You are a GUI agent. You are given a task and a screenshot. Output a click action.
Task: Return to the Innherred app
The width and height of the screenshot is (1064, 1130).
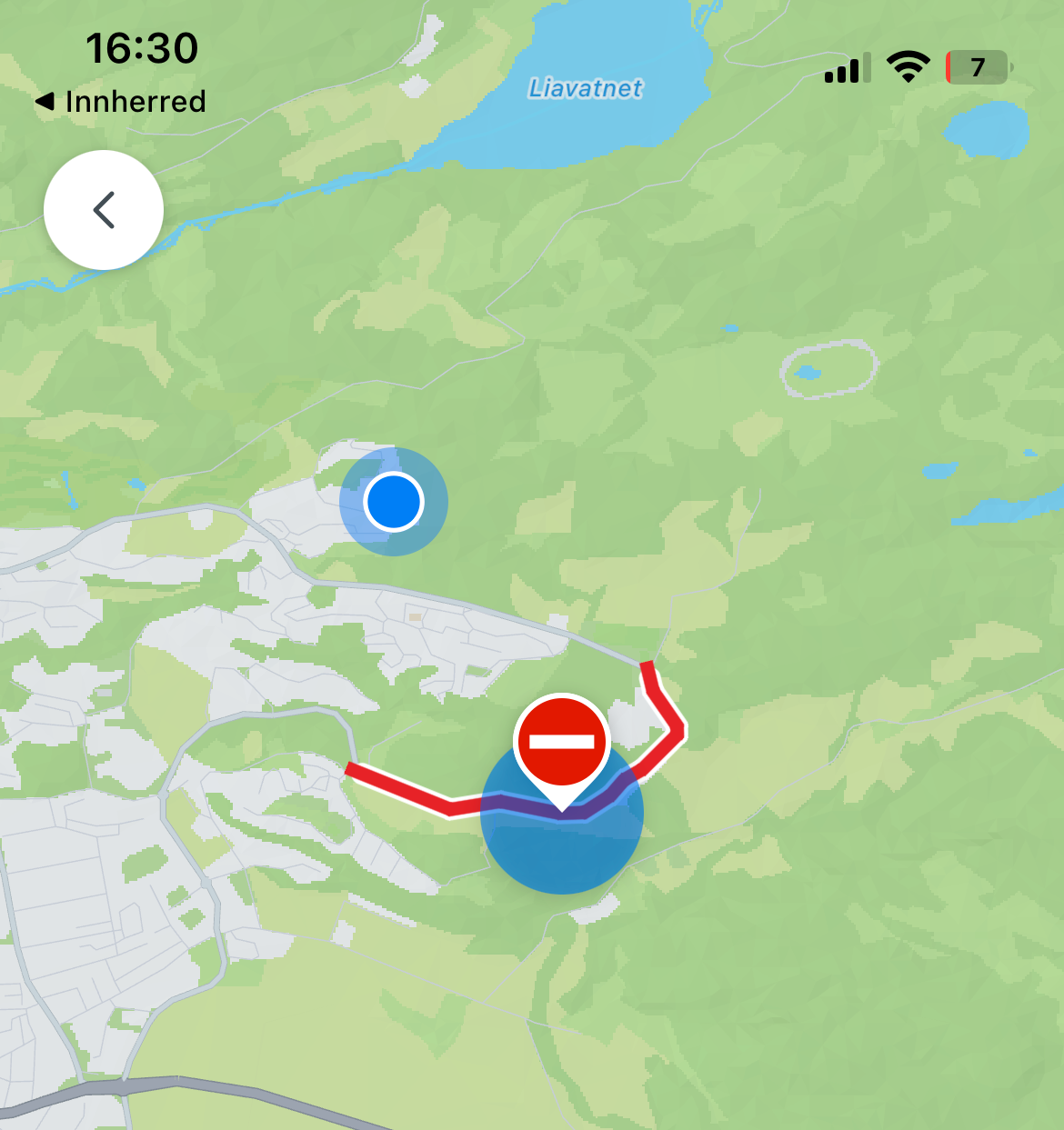pyautogui.click(x=121, y=101)
